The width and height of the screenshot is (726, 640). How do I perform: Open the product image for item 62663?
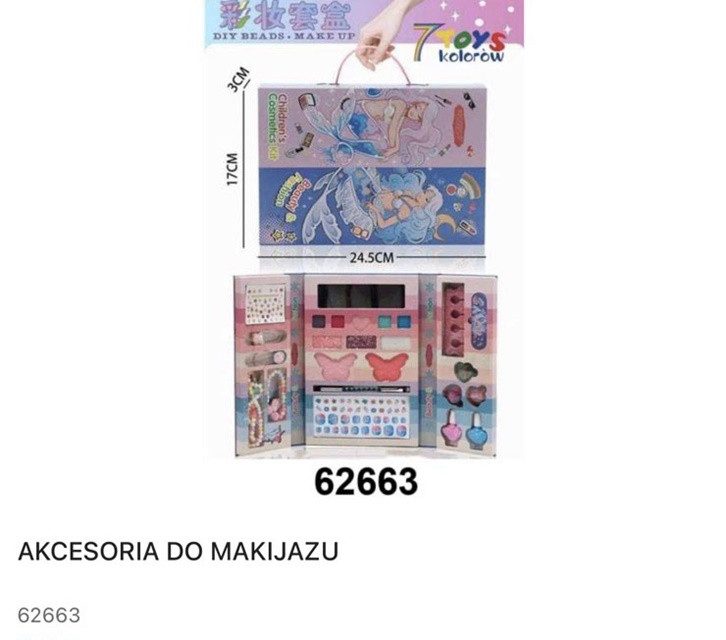[364, 250]
